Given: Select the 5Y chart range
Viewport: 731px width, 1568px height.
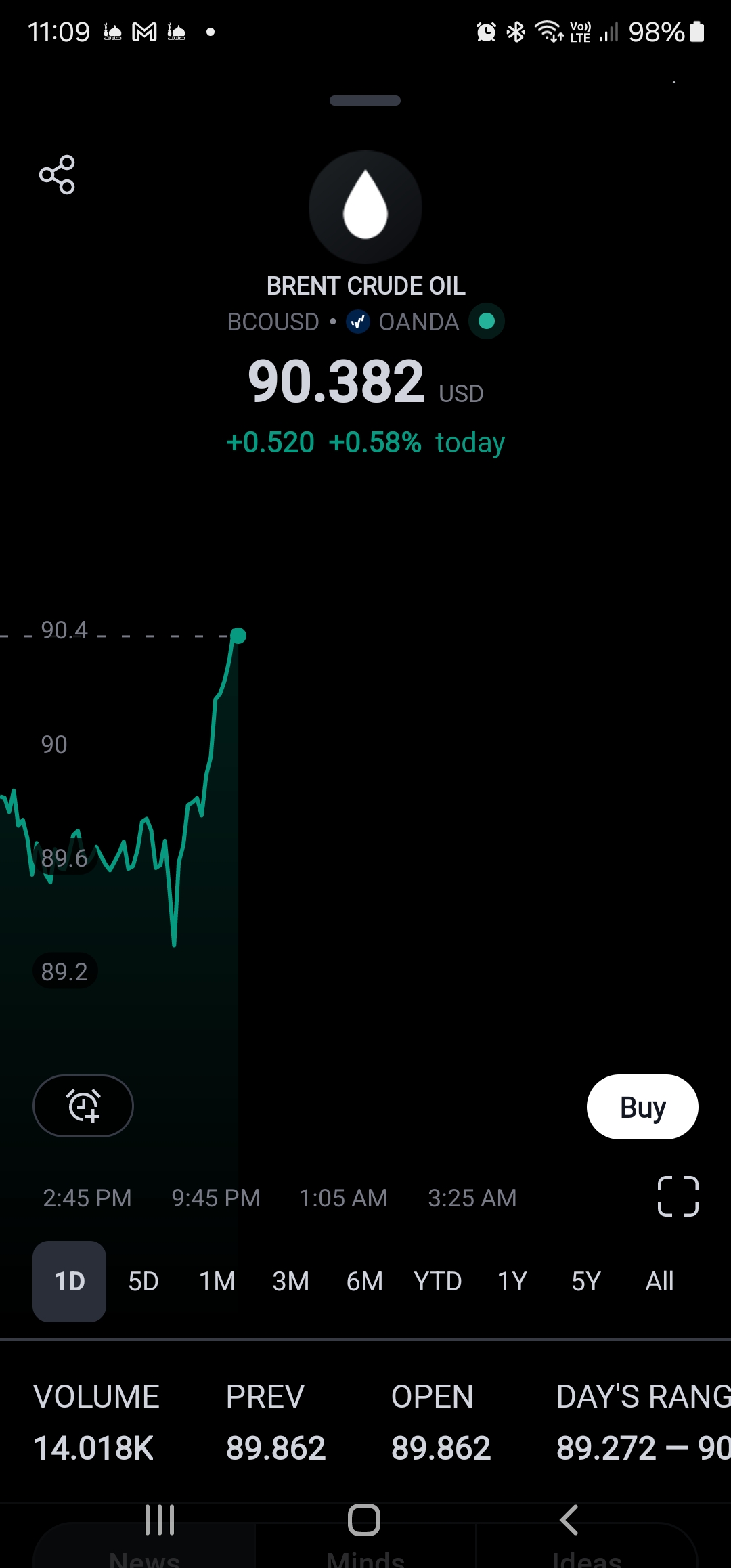Looking at the screenshot, I should 586,1282.
